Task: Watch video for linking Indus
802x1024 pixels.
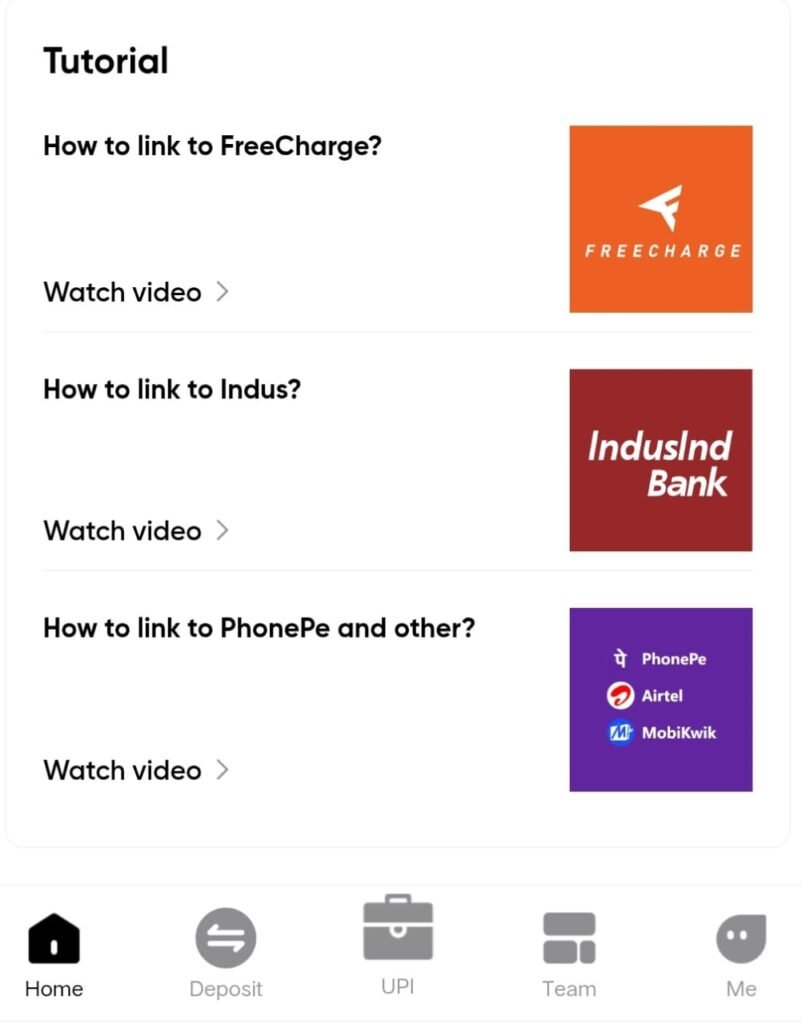Action: pos(136,530)
